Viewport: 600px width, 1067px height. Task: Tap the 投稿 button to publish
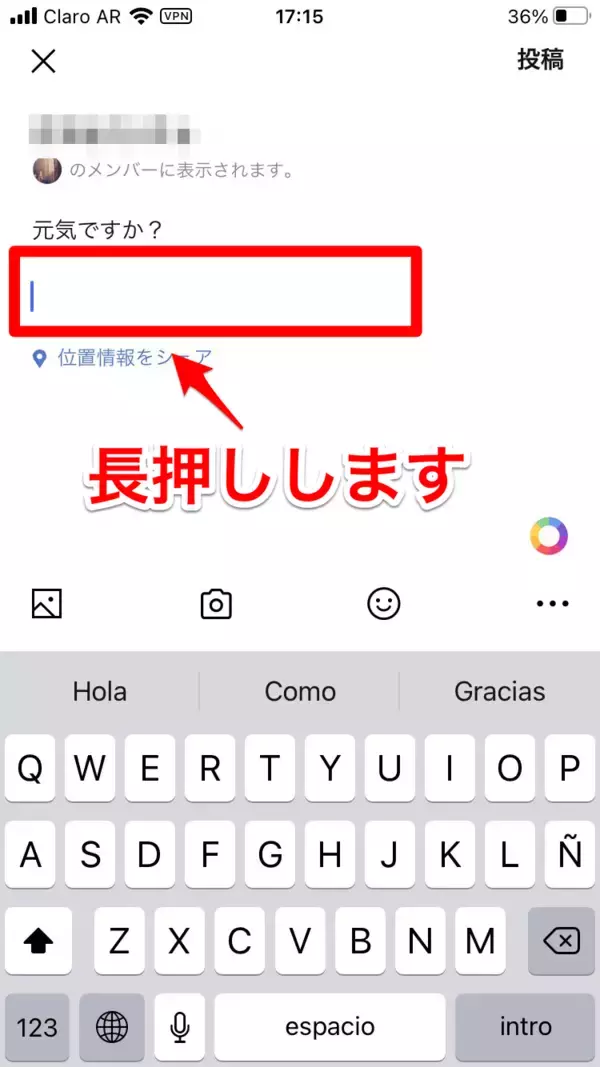click(540, 60)
